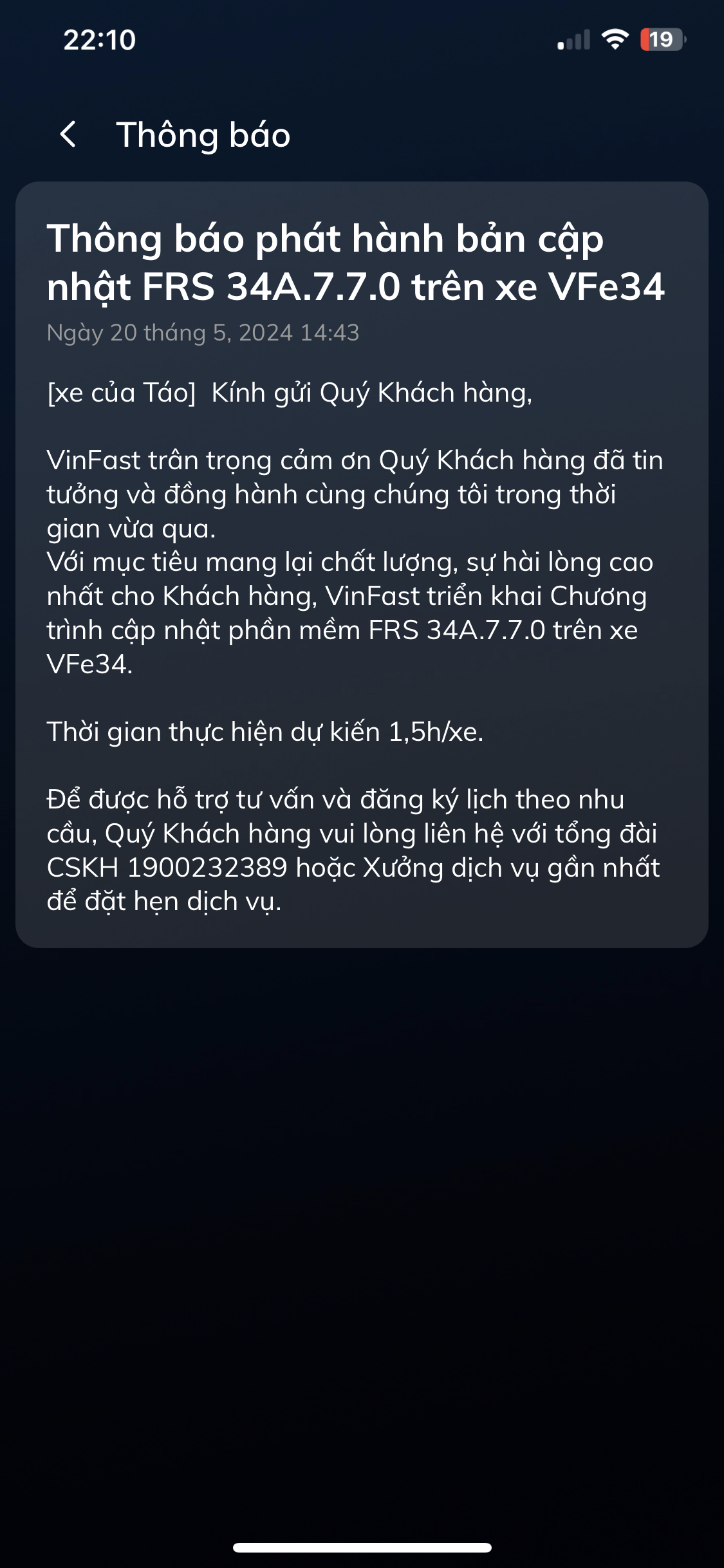Go back from the Thông báo screen
This screenshot has height=1568, width=724.
[x=68, y=134]
